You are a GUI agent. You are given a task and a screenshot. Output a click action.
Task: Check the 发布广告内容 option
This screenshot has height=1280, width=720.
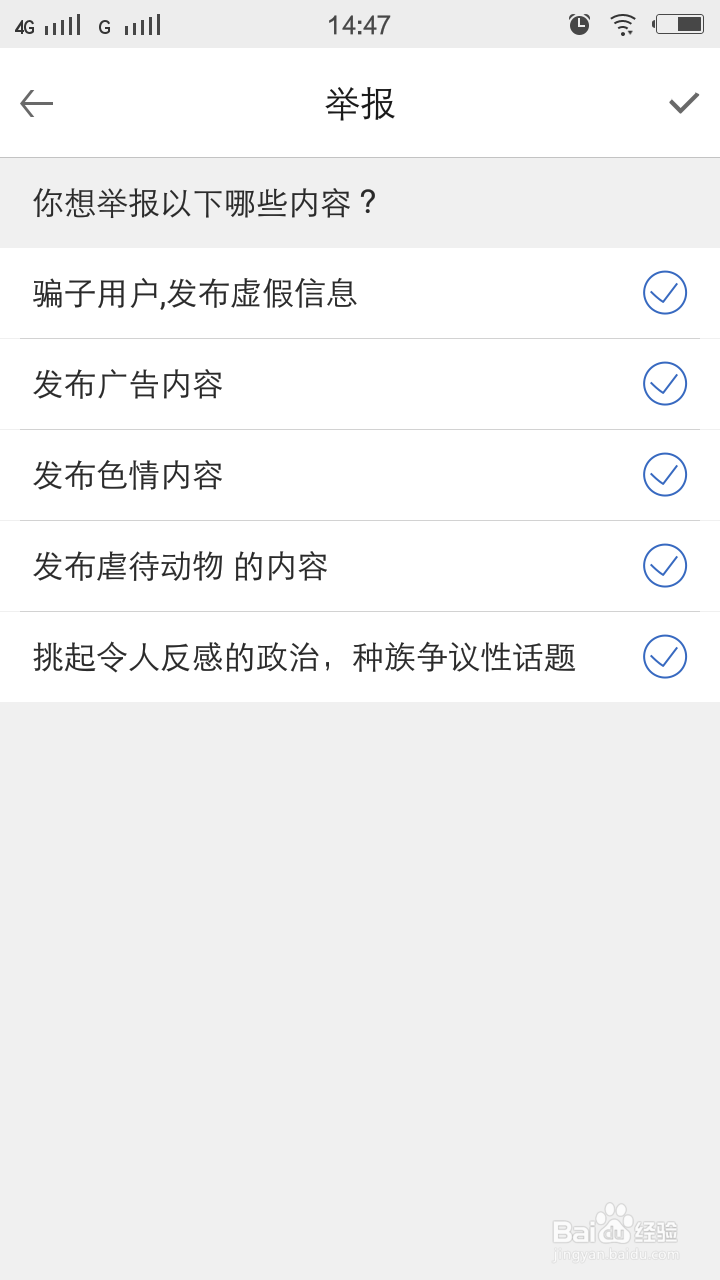pos(664,384)
